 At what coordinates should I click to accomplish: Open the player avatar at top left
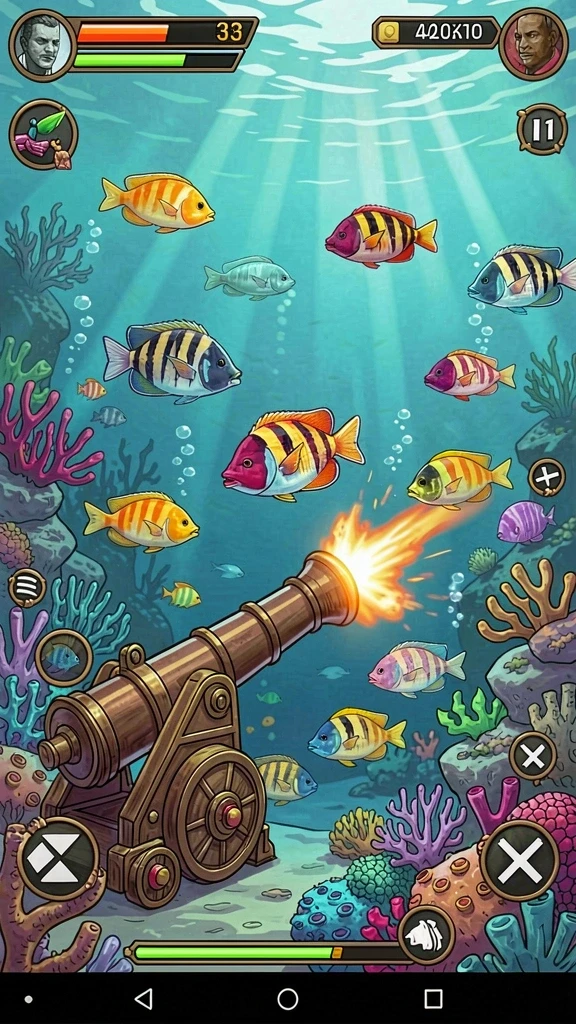pyautogui.click(x=43, y=45)
